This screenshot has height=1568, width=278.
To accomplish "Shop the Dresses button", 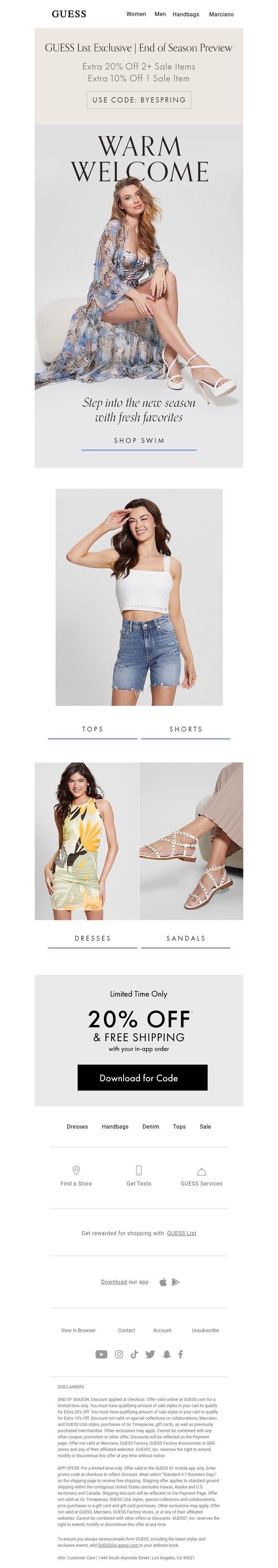I will [92, 938].
